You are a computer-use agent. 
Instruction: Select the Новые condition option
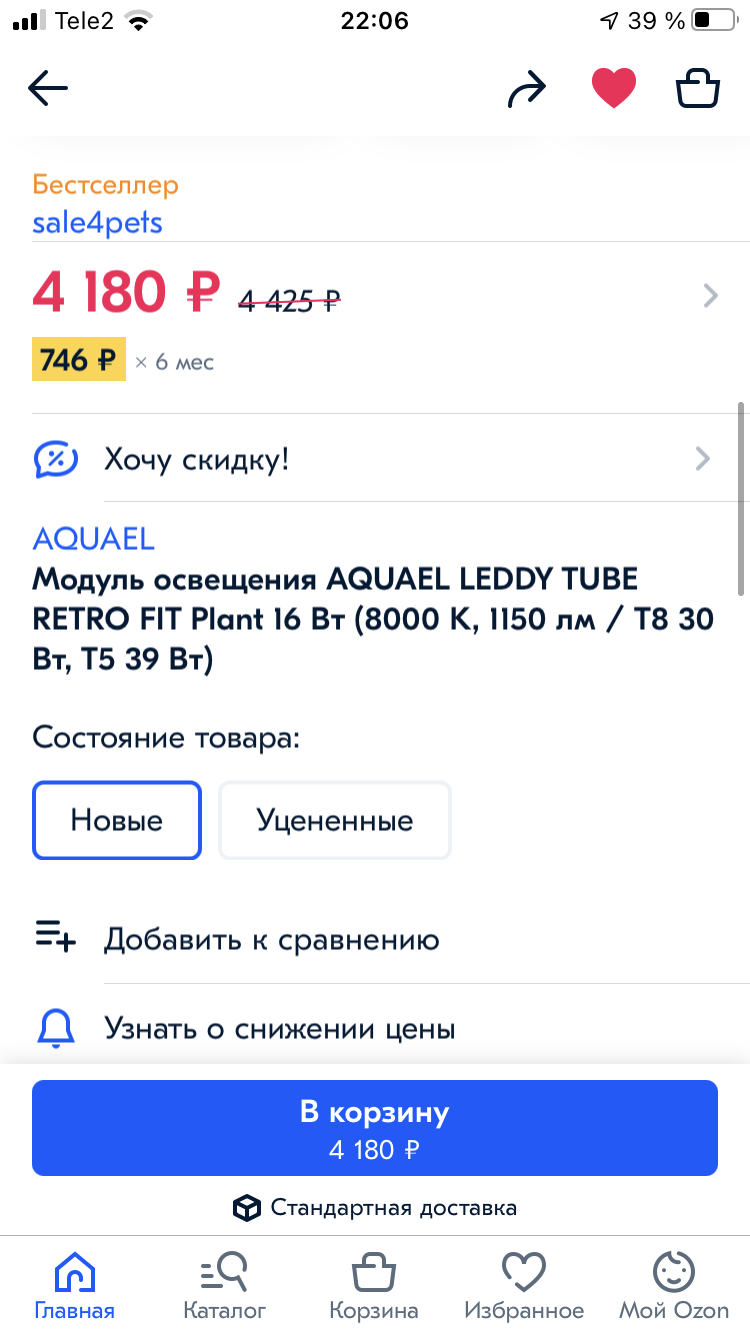coord(117,820)
